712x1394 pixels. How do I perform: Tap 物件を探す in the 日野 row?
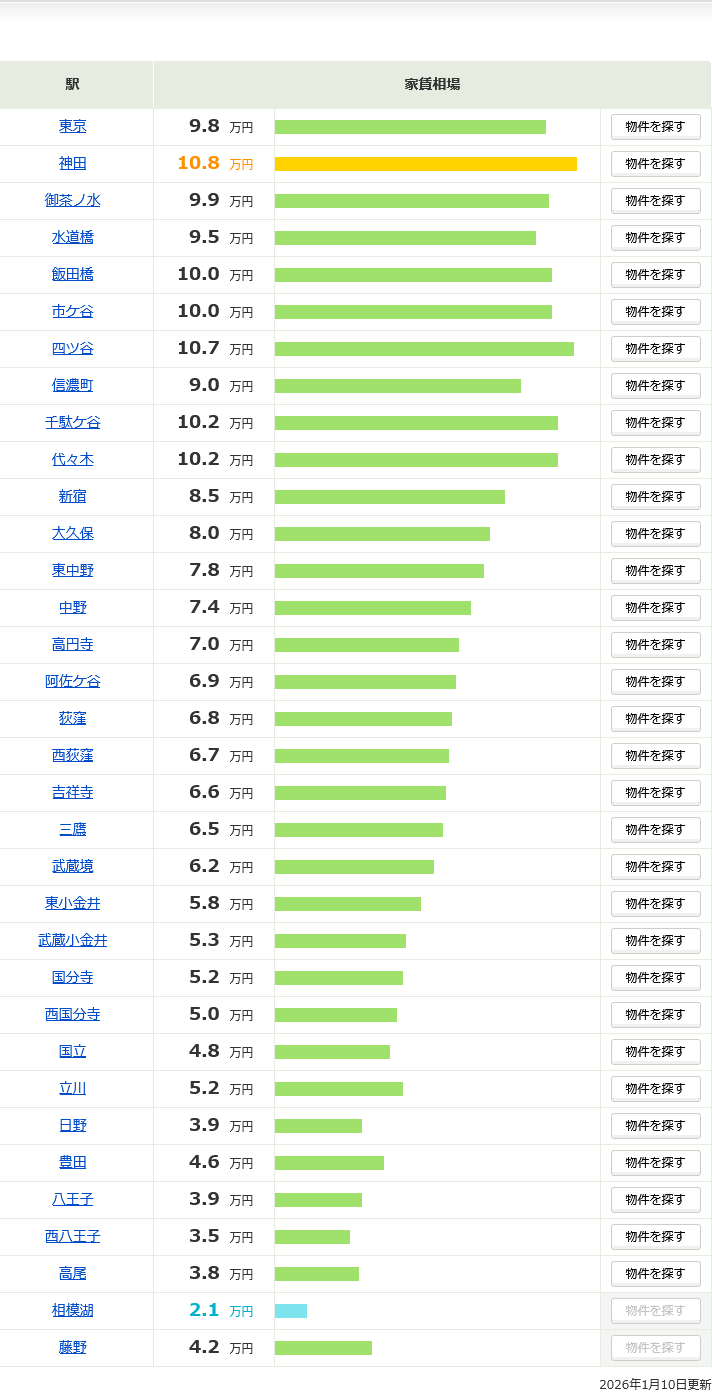coord(655,1126)
